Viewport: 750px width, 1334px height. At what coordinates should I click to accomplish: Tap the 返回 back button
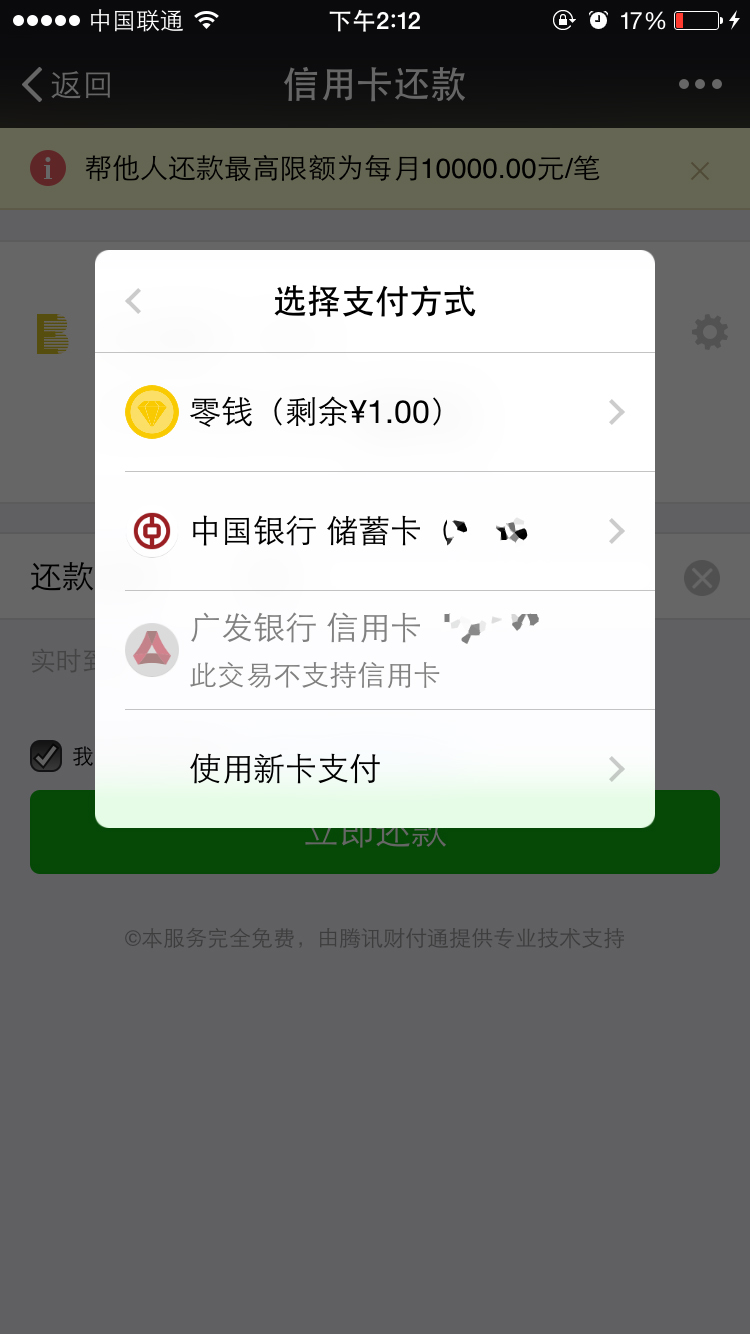(x=67, y=85)
